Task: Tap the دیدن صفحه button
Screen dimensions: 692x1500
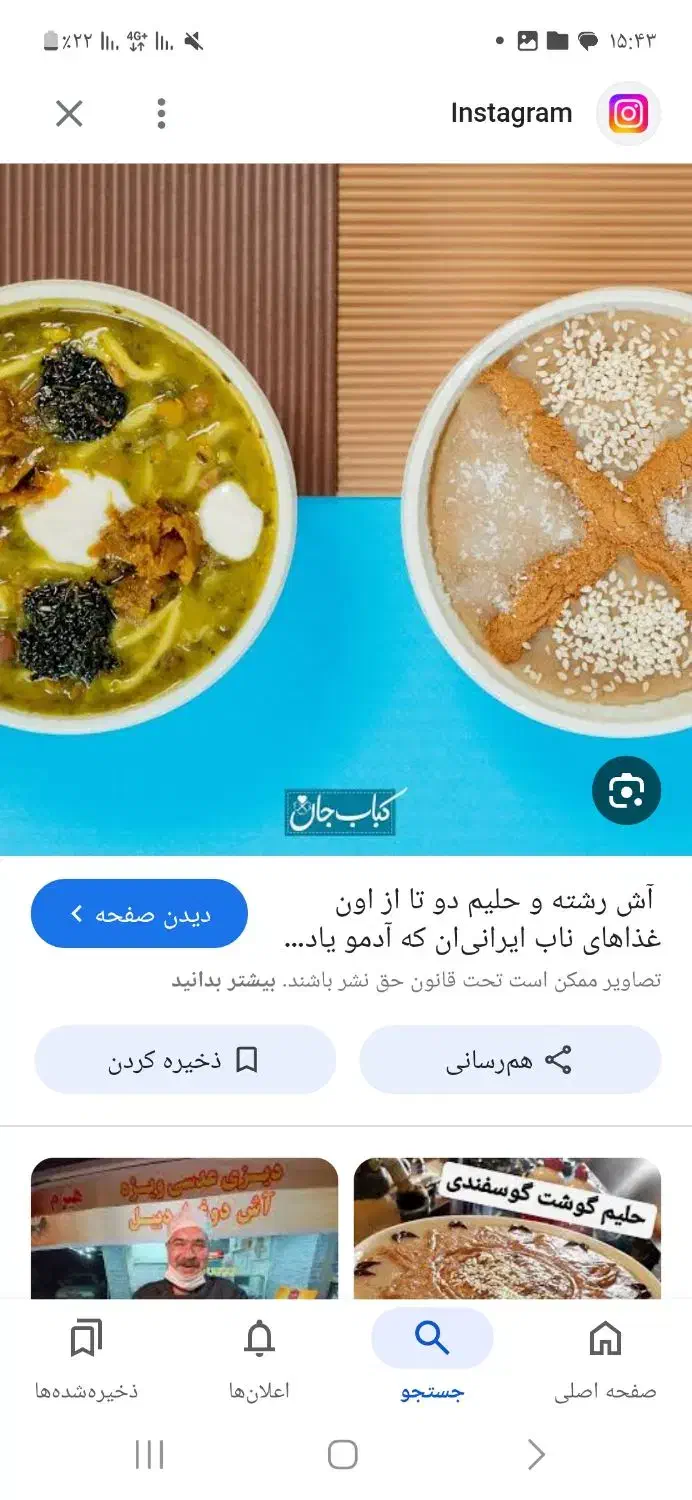Action: coord(139,914)
